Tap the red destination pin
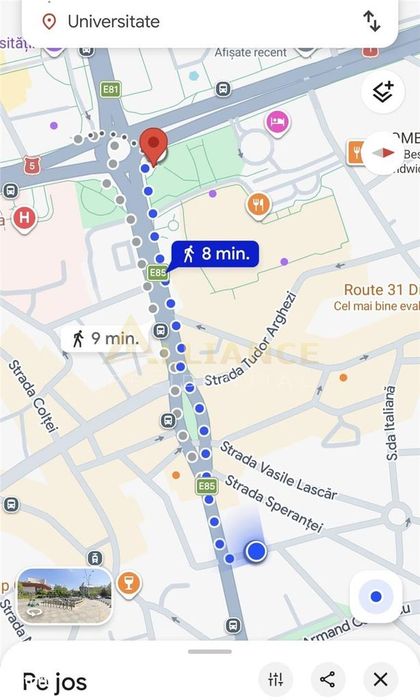Screen dimensions: 420x700 click(x=154, y=146)
